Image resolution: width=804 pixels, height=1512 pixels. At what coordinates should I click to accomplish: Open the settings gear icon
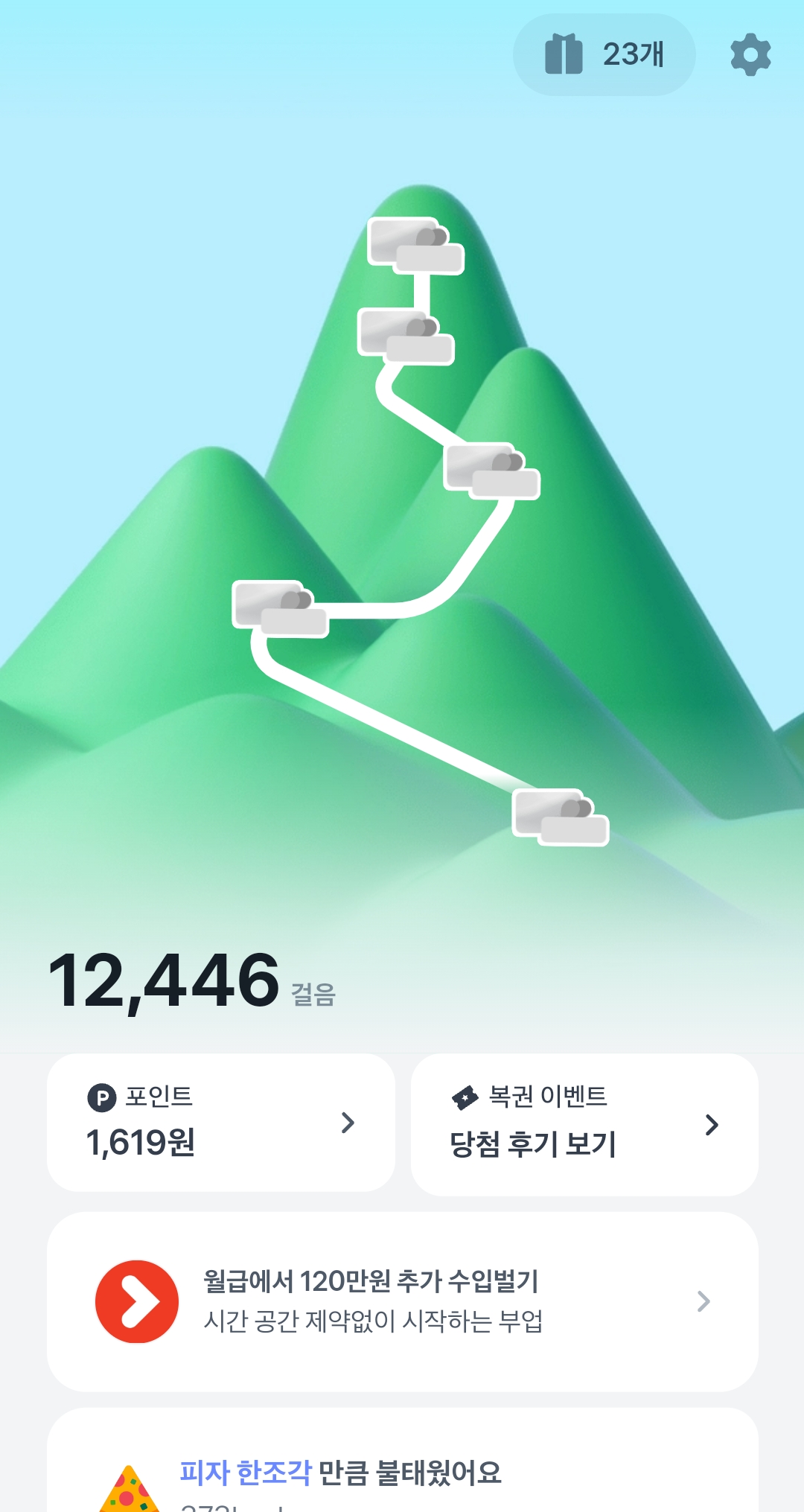(750, 54)
